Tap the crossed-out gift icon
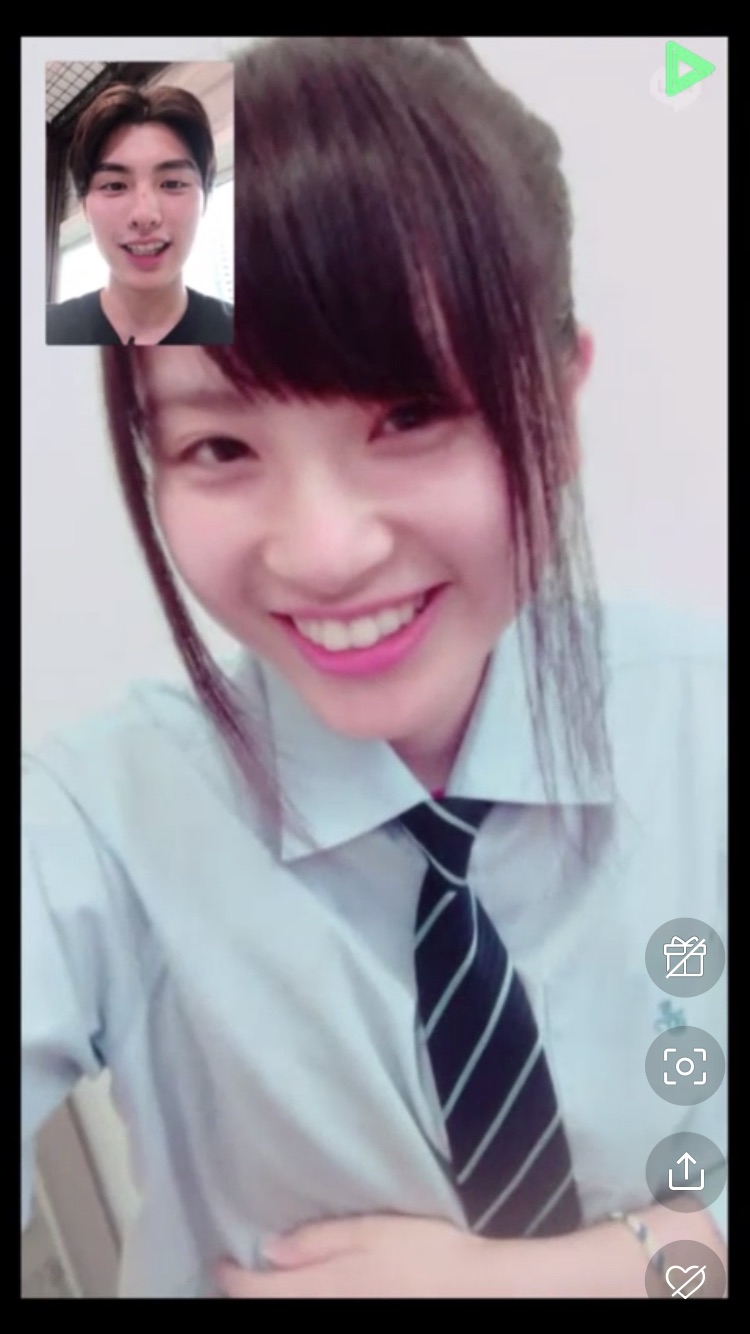 (x=685, y=958)
